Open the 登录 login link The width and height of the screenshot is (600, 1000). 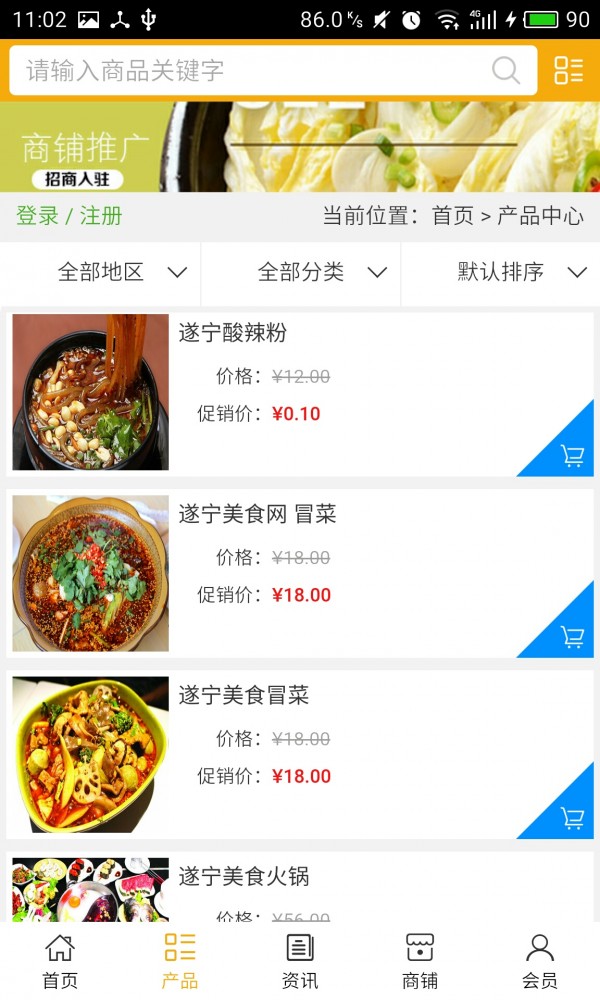tap(37, 216)
